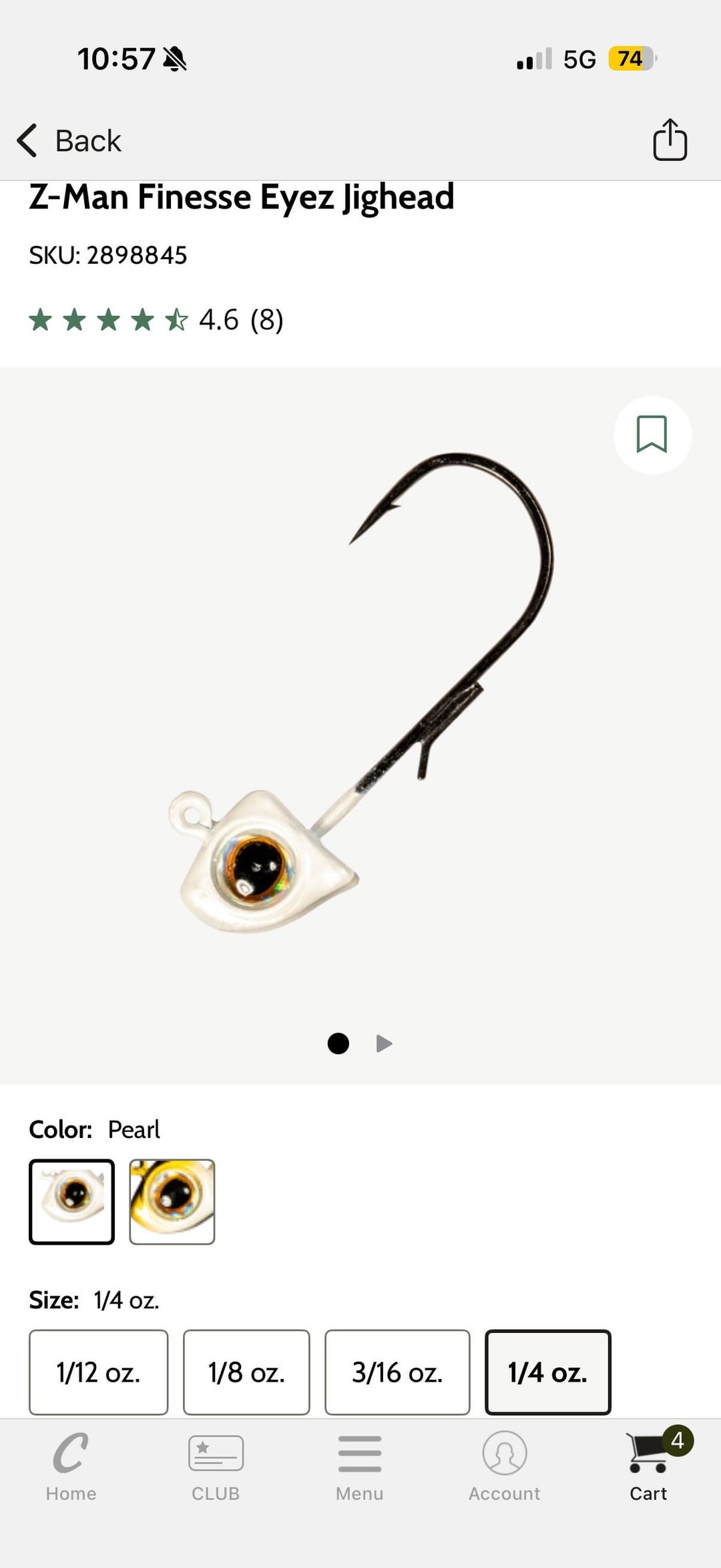The width and height of the screenshot is (721, 1568).
Task: Select the 1/12 oz. size
Action: coord(98,1372)
